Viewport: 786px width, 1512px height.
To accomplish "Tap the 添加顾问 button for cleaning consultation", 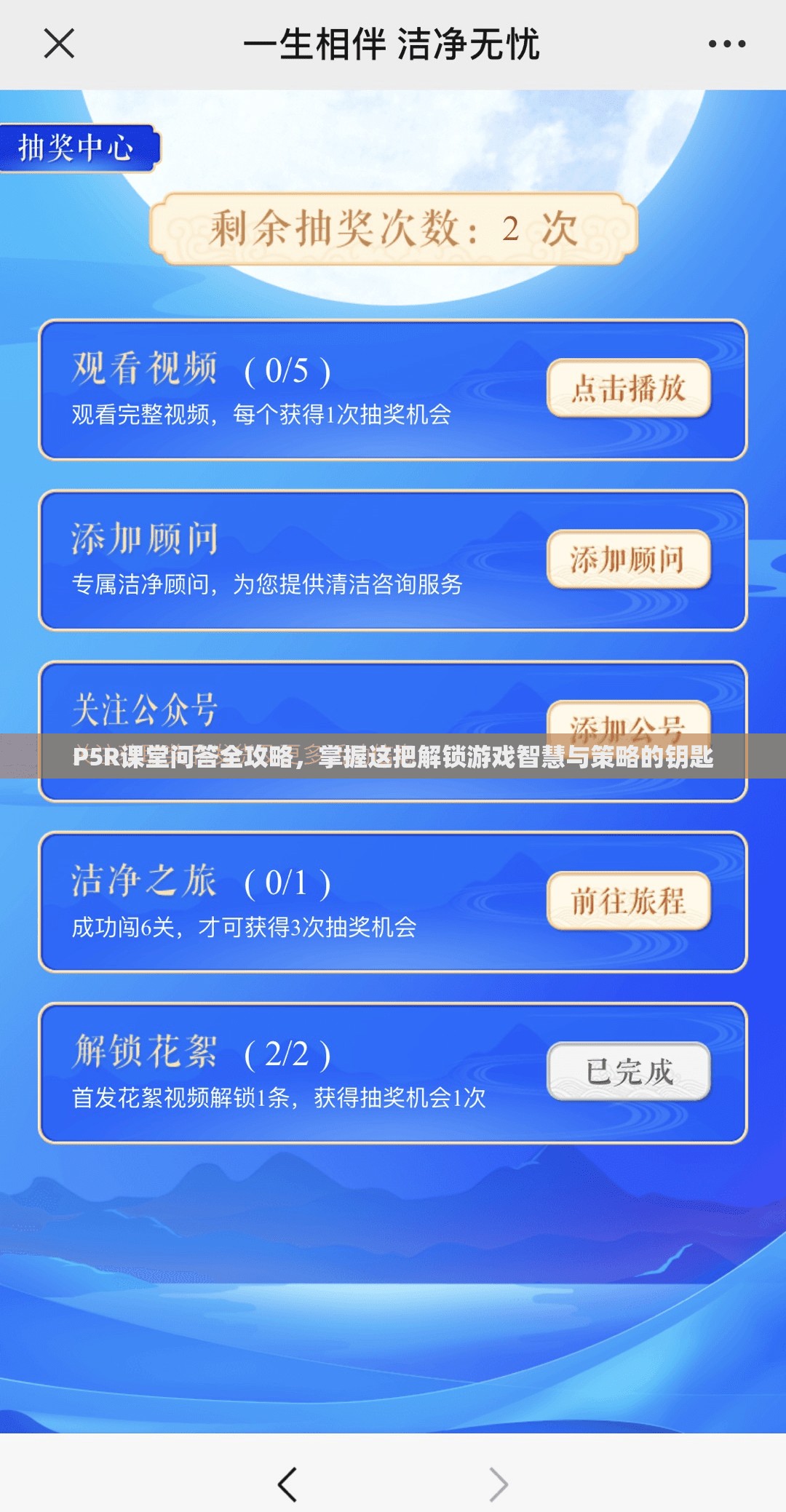I will (630, 560).
